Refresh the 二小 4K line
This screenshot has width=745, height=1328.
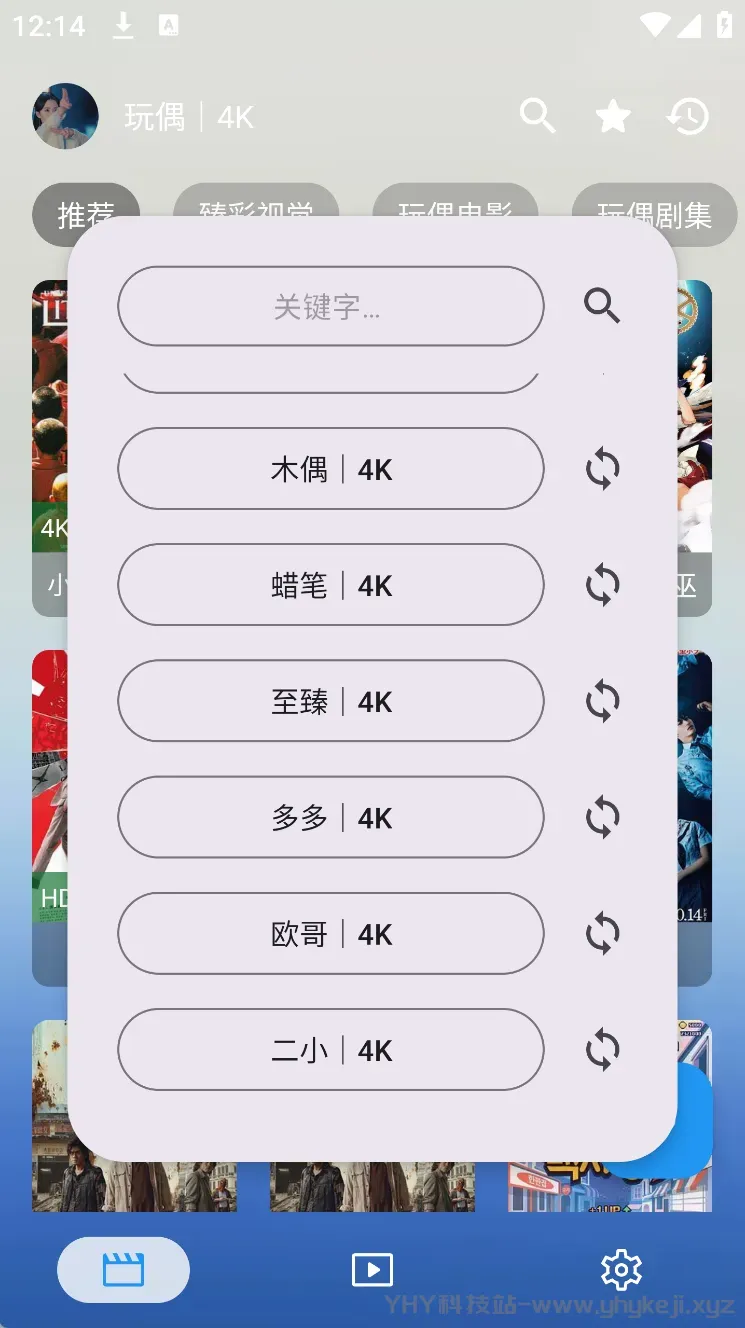[601, 1049]
